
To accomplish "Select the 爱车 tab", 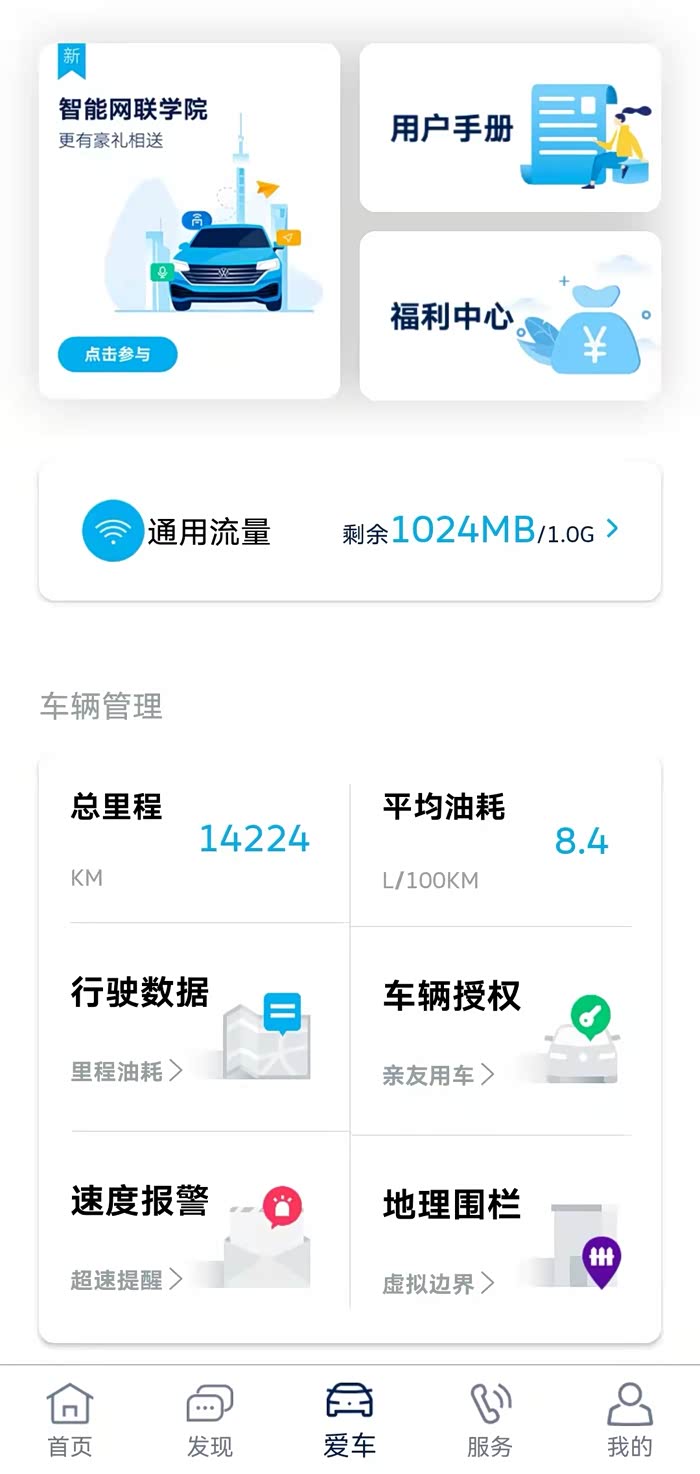I will pos(350,1420).
